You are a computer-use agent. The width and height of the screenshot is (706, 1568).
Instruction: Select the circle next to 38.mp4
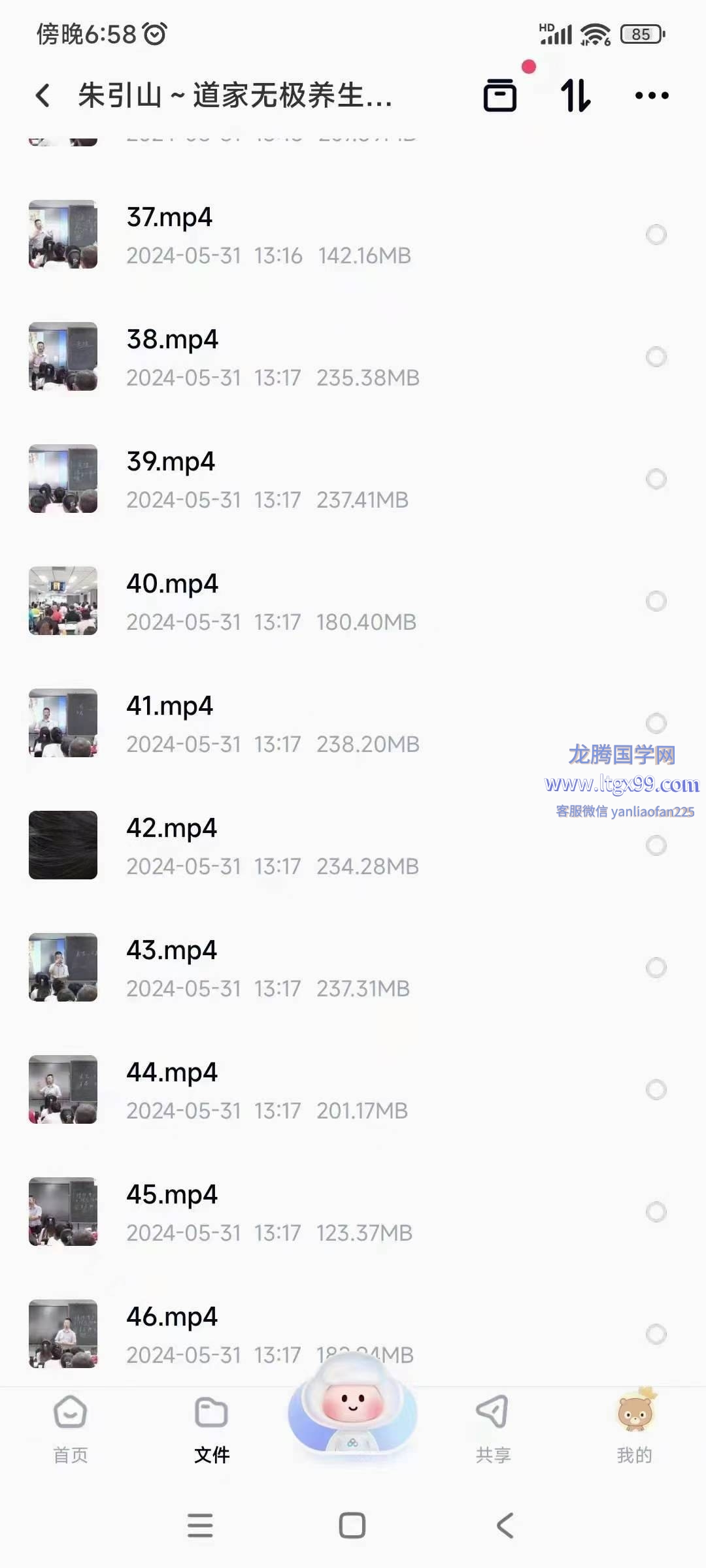click(x=656, y=357)
